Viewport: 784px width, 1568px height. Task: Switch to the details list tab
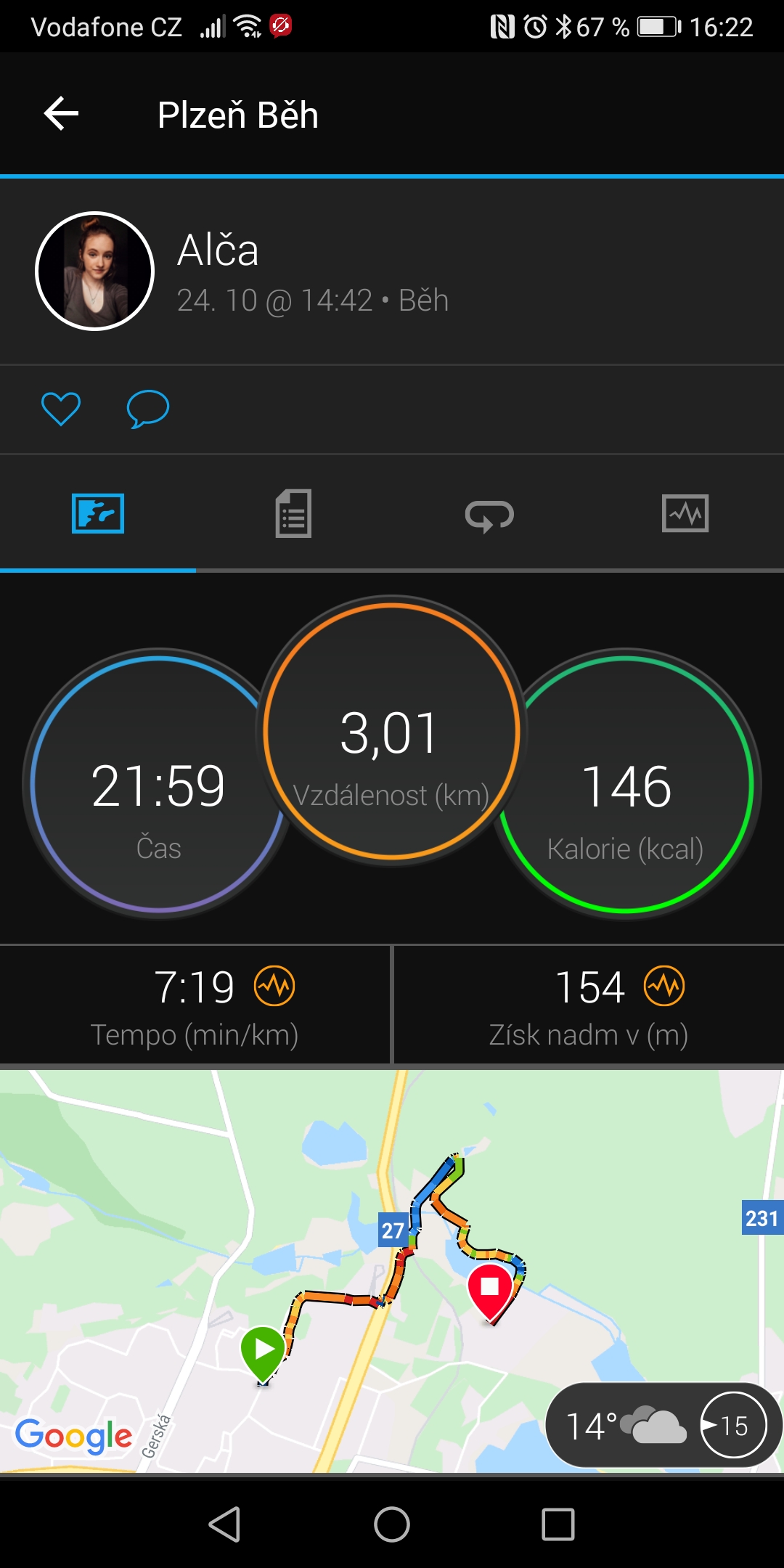(293, 513)
